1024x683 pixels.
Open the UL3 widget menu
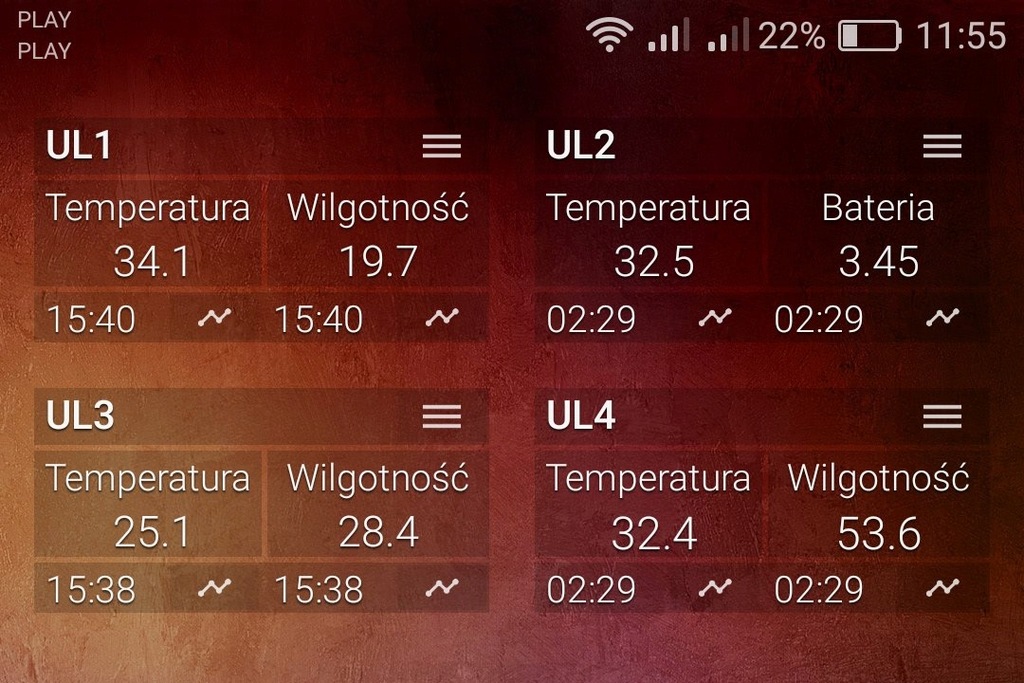441,417
